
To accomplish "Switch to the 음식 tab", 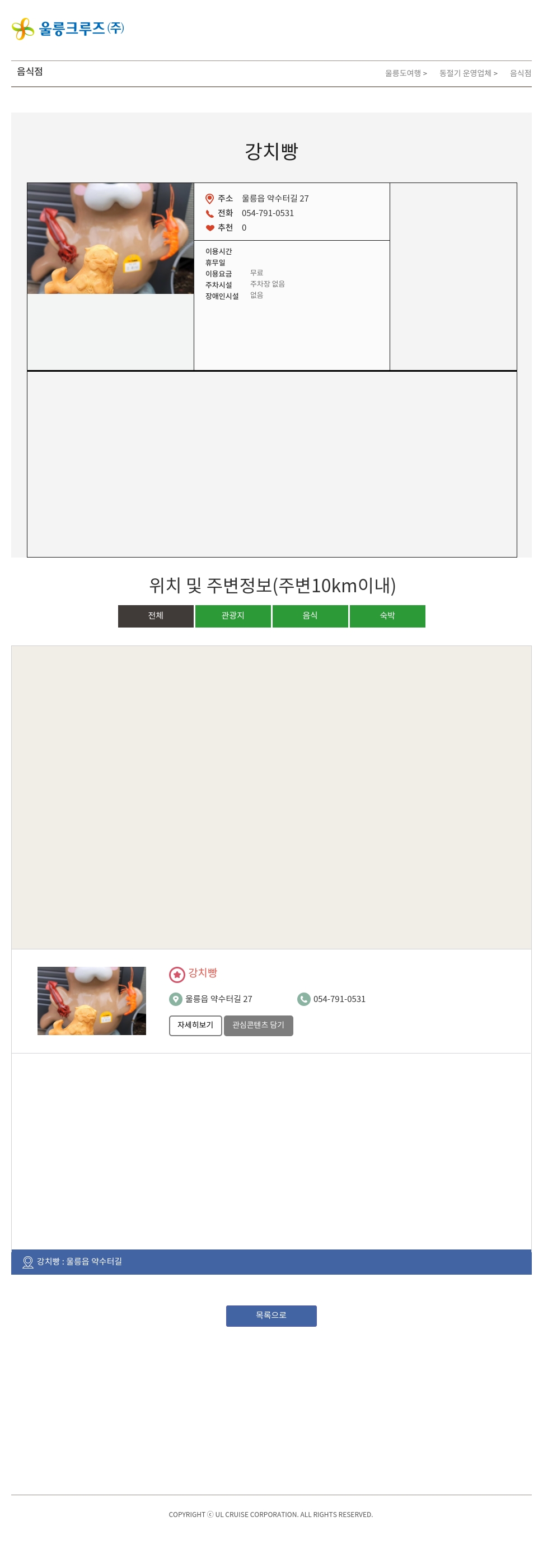I will click(310, 615).
